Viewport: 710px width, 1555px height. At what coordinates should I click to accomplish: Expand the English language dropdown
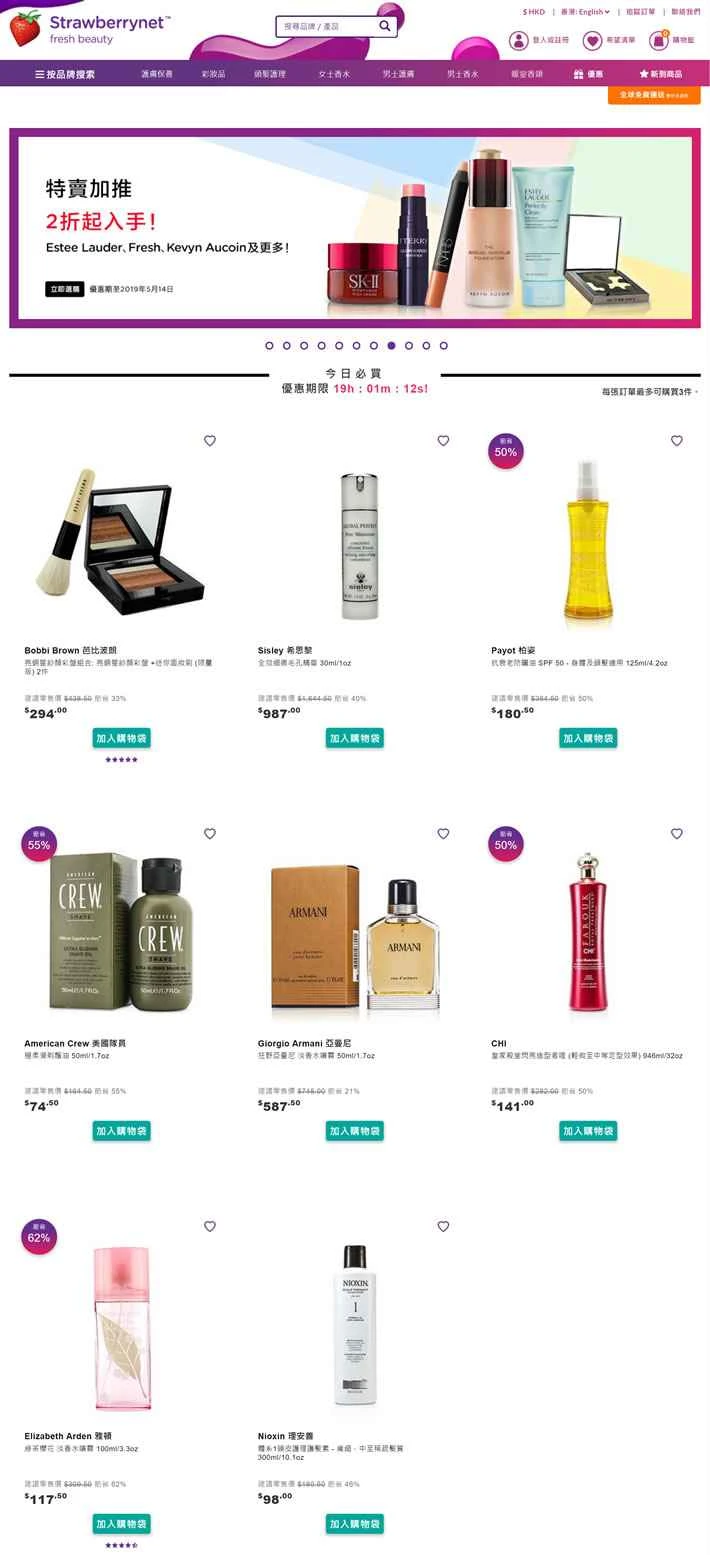tap(586, 12)
